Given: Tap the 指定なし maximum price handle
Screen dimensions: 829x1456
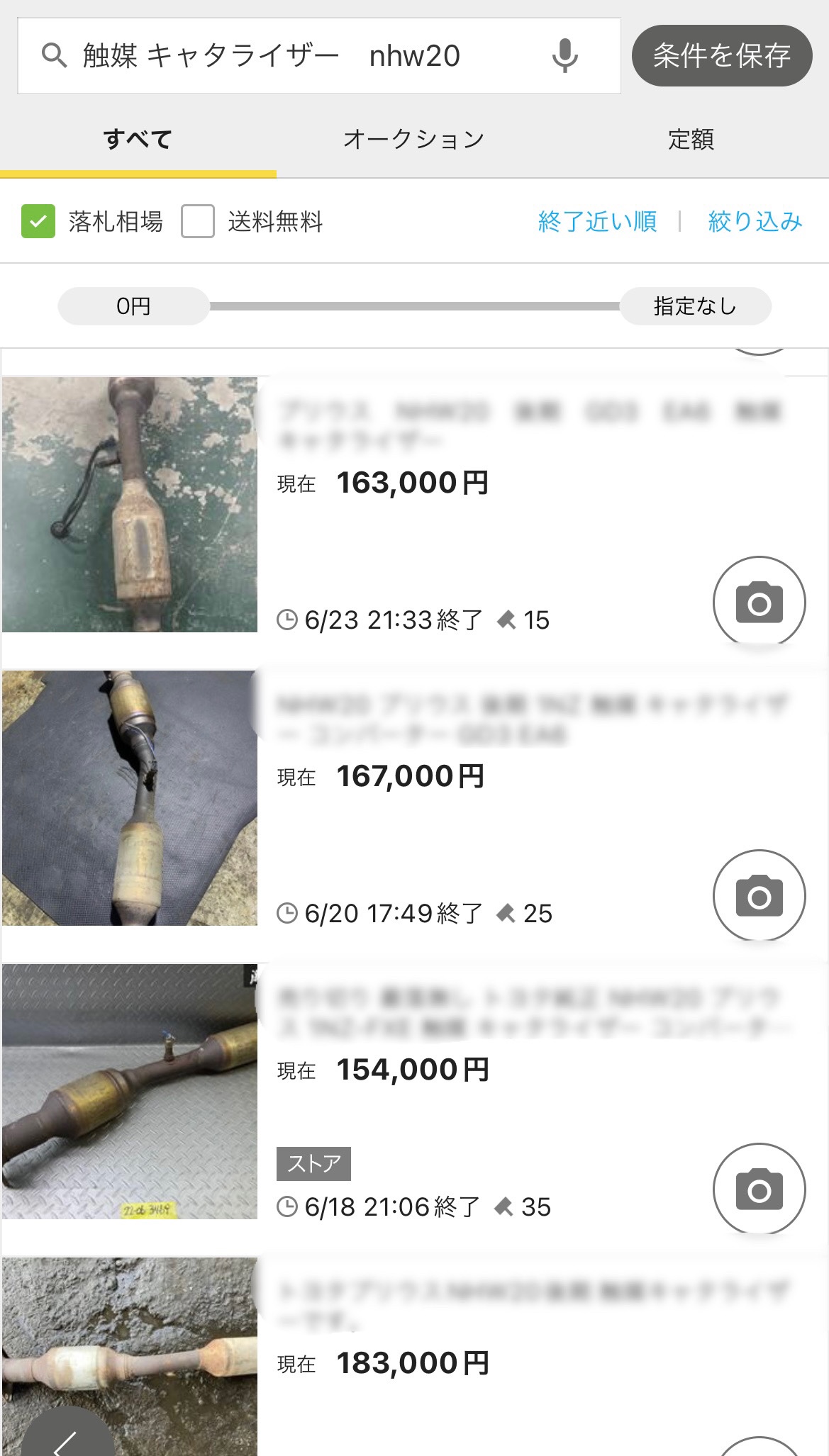Looking at the screenshot, I should [x=695, y=306].
